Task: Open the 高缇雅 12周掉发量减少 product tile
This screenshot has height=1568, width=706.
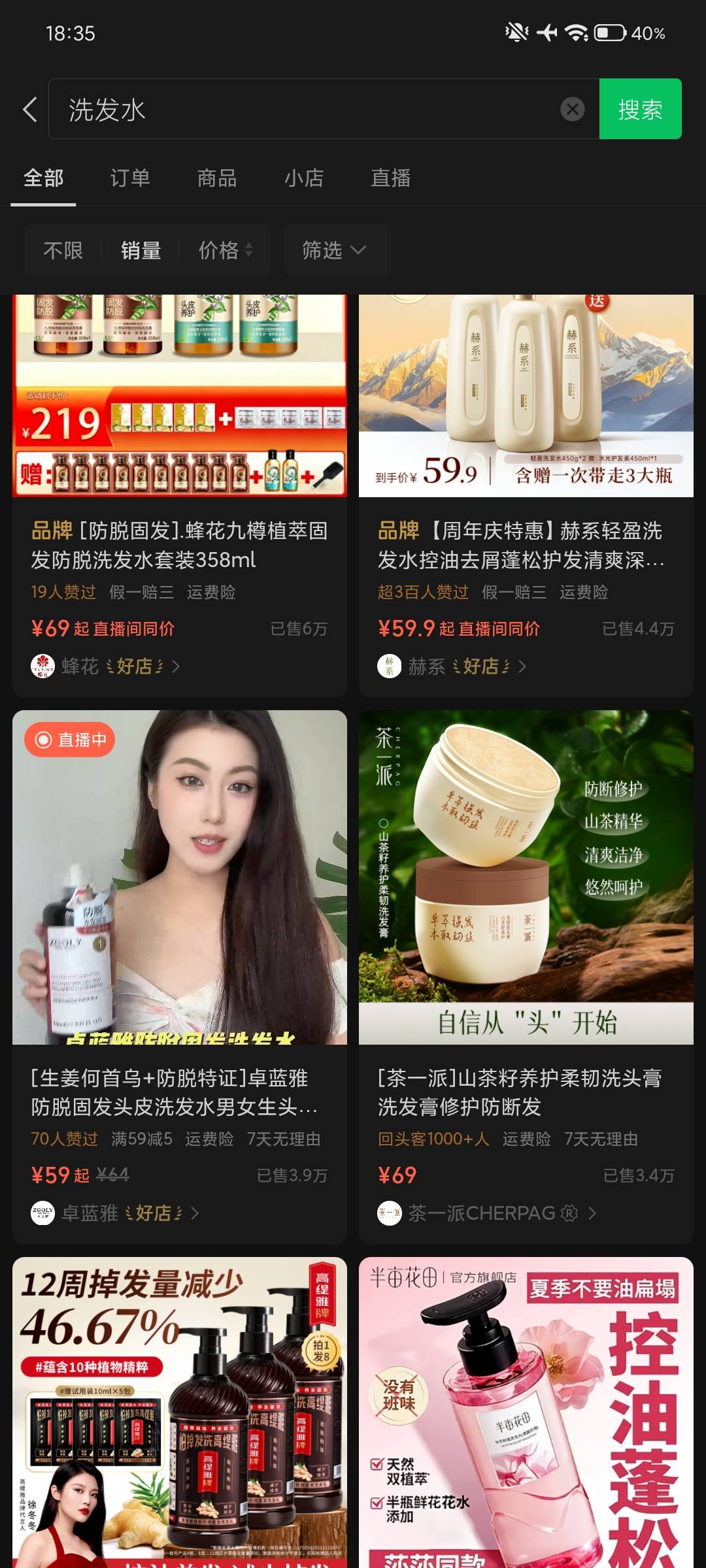Action: click(x=180, y=1413)
